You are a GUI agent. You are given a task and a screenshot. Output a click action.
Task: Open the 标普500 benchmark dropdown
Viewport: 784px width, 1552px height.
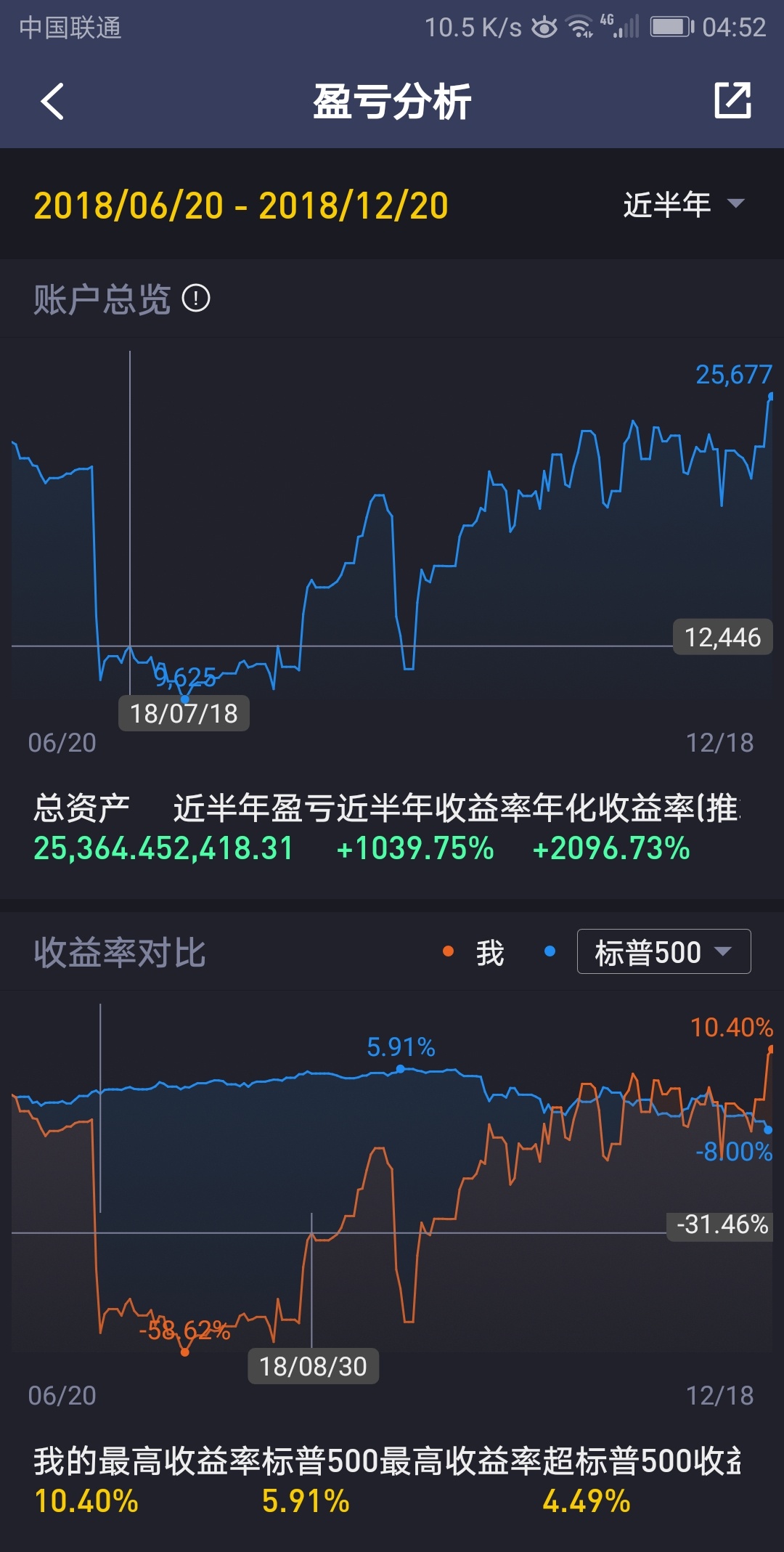663,951
